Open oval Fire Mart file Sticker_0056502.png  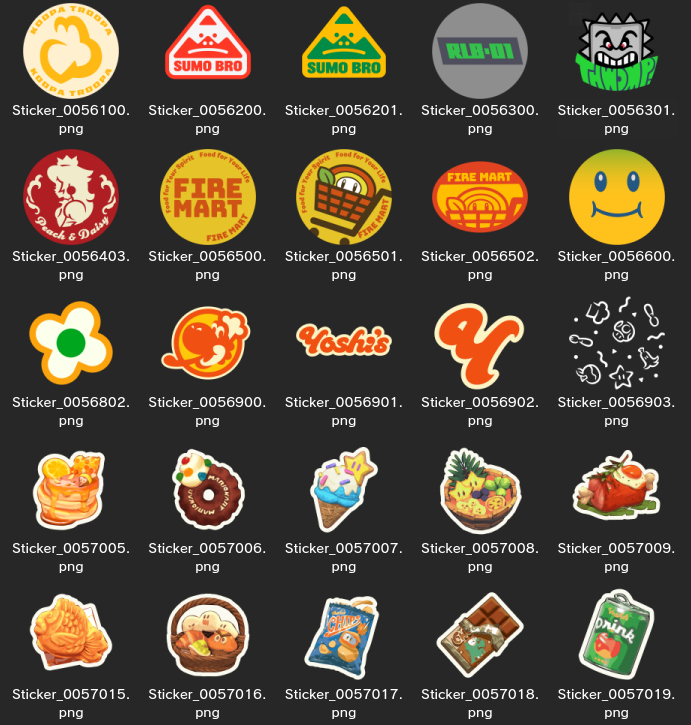[480, 197]
